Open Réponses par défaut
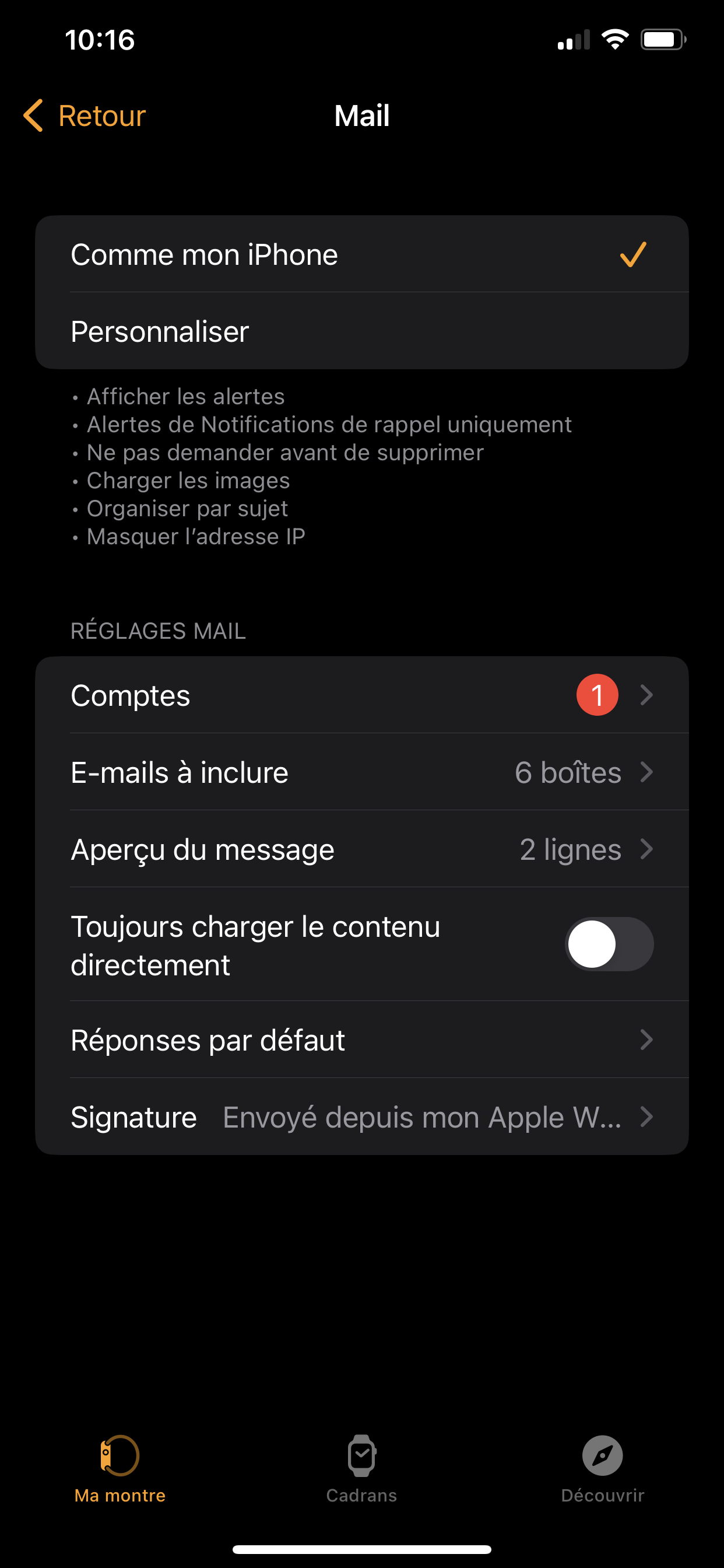This screenshot has height=1568, width=724. point(362,1039)
